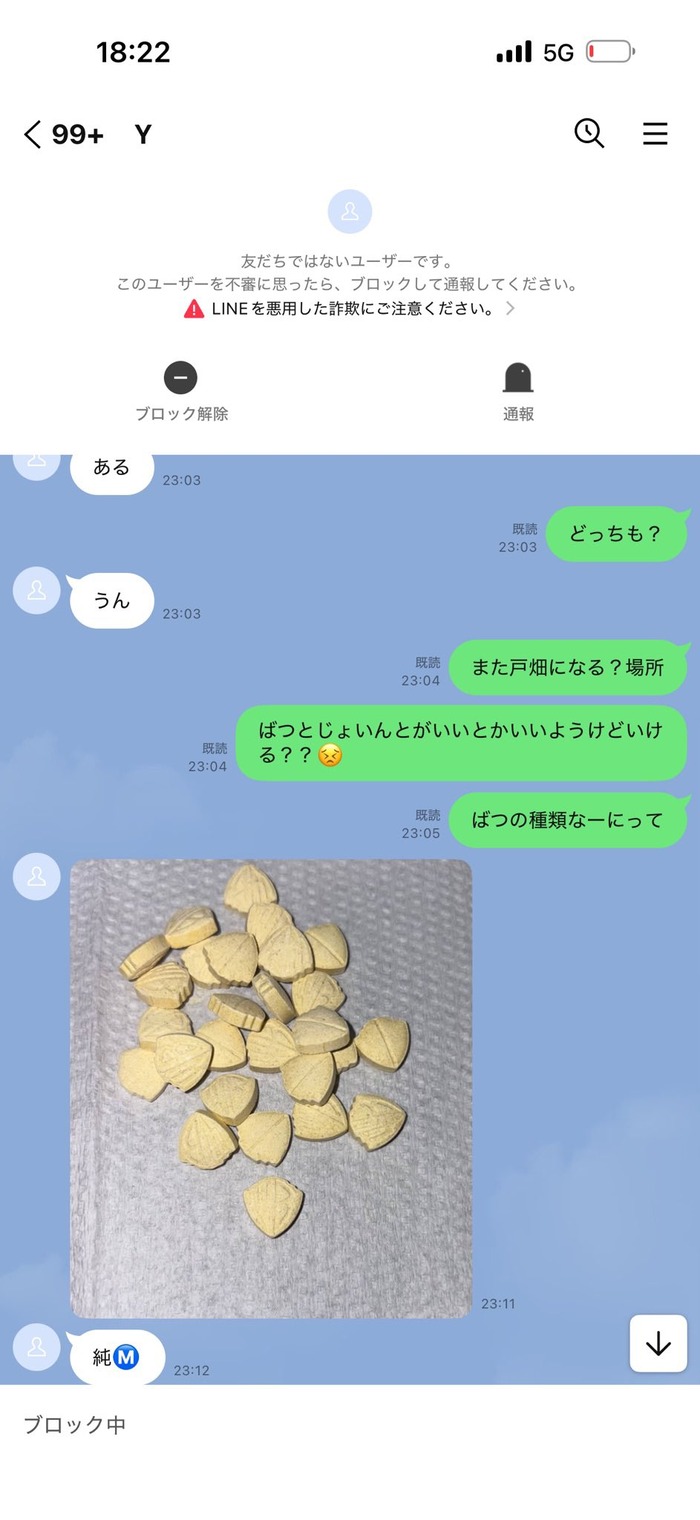Go back to the chat list
This screenshot has height=1520, width=700.
click(33, 134)
